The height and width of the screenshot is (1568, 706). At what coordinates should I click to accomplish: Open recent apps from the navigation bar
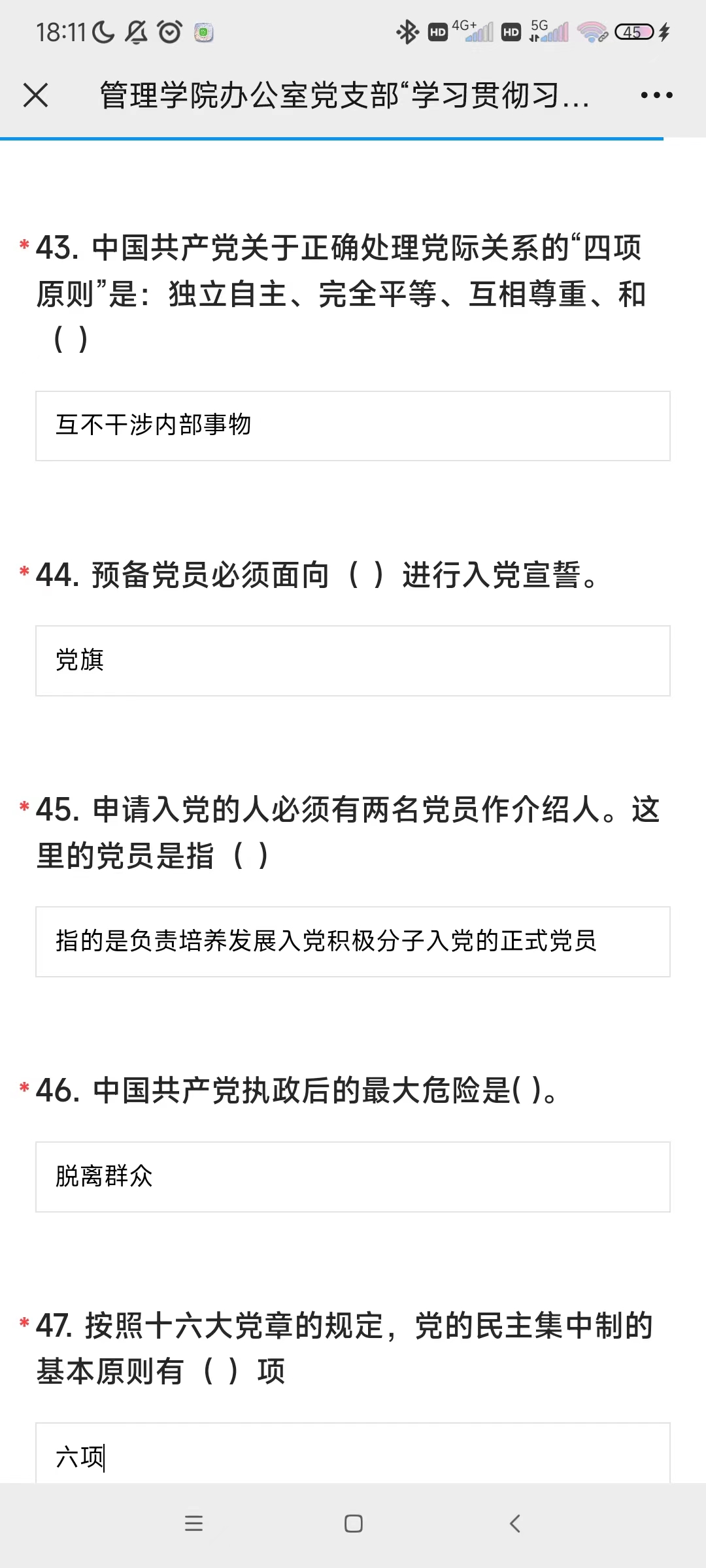[x=193, y=1524]
